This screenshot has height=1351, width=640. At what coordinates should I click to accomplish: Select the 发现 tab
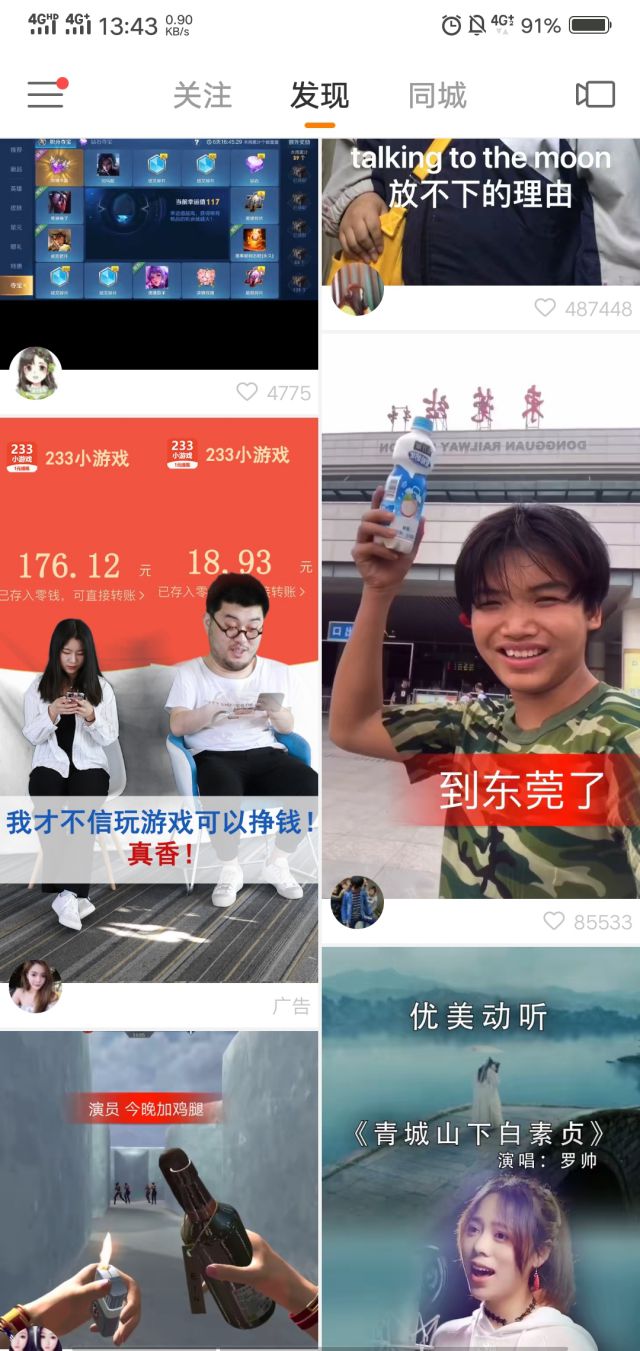click(319, 96)
